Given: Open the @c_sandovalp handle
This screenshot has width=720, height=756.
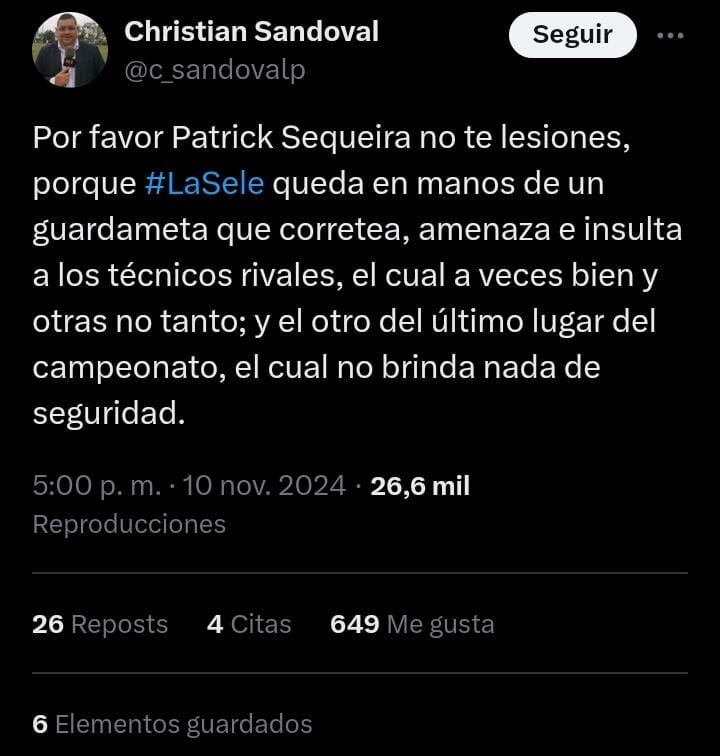Looking at the screenshot, I should click(x=216, y=70).
